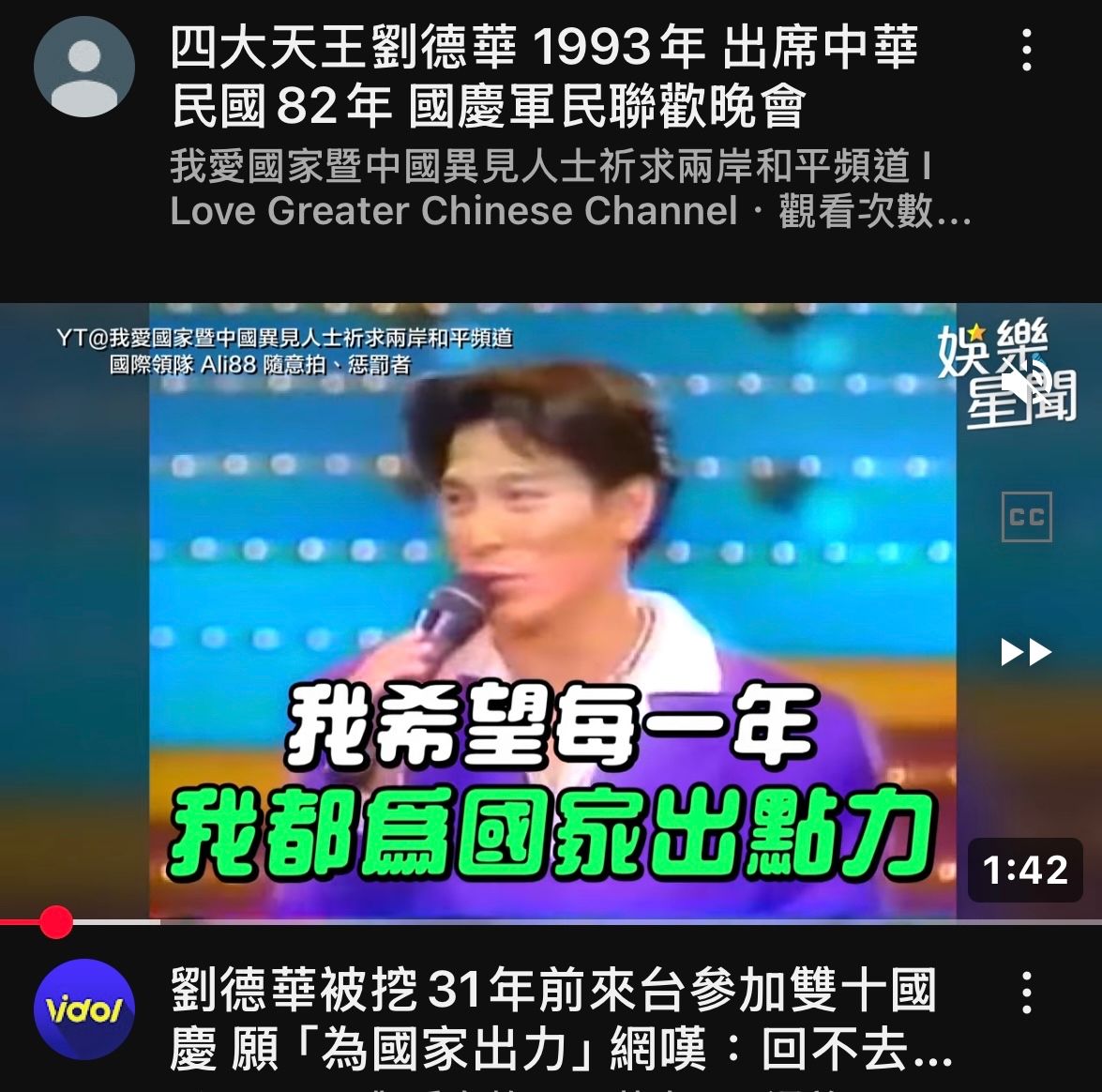Image resolution: width=1102 pixels, height=1092 pixels.
Task: Open the 四大天王劉德華 1993年 video
Action: click(x=544, y=77)
